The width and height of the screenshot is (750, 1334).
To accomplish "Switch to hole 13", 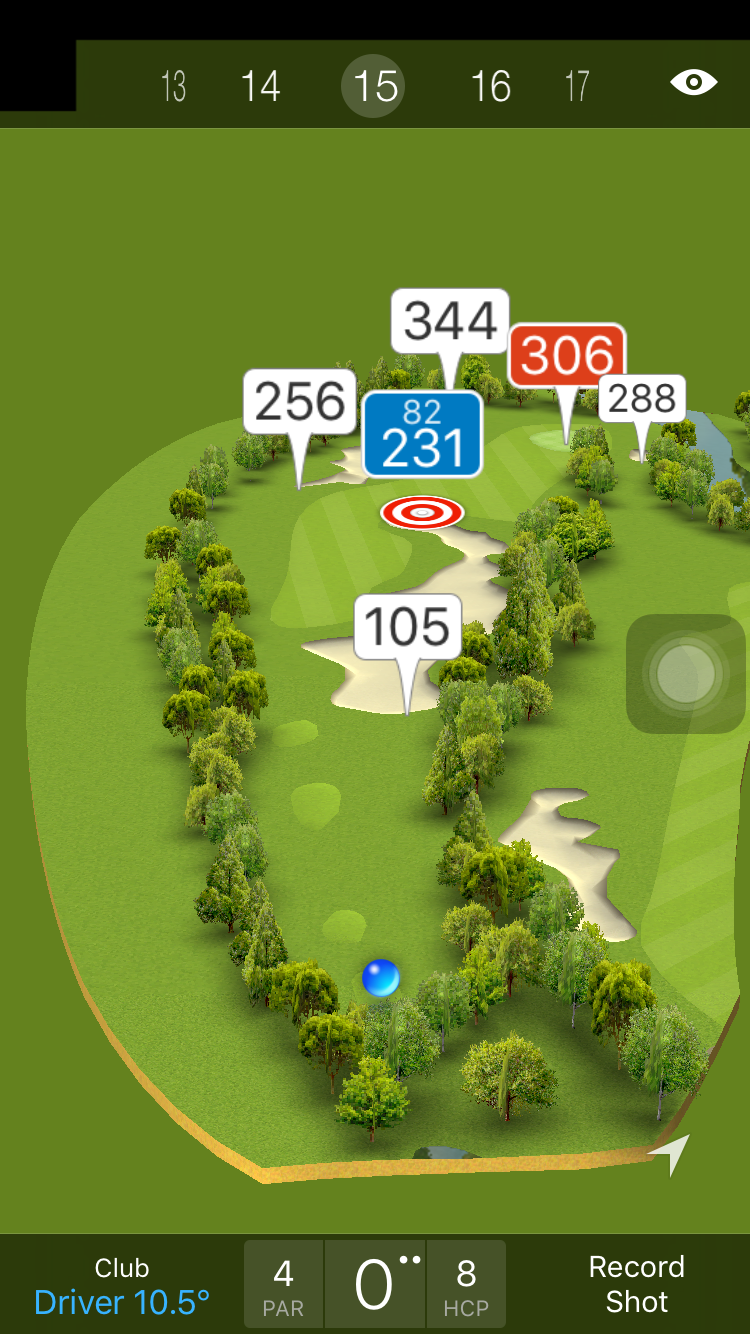I will point(174,86).
